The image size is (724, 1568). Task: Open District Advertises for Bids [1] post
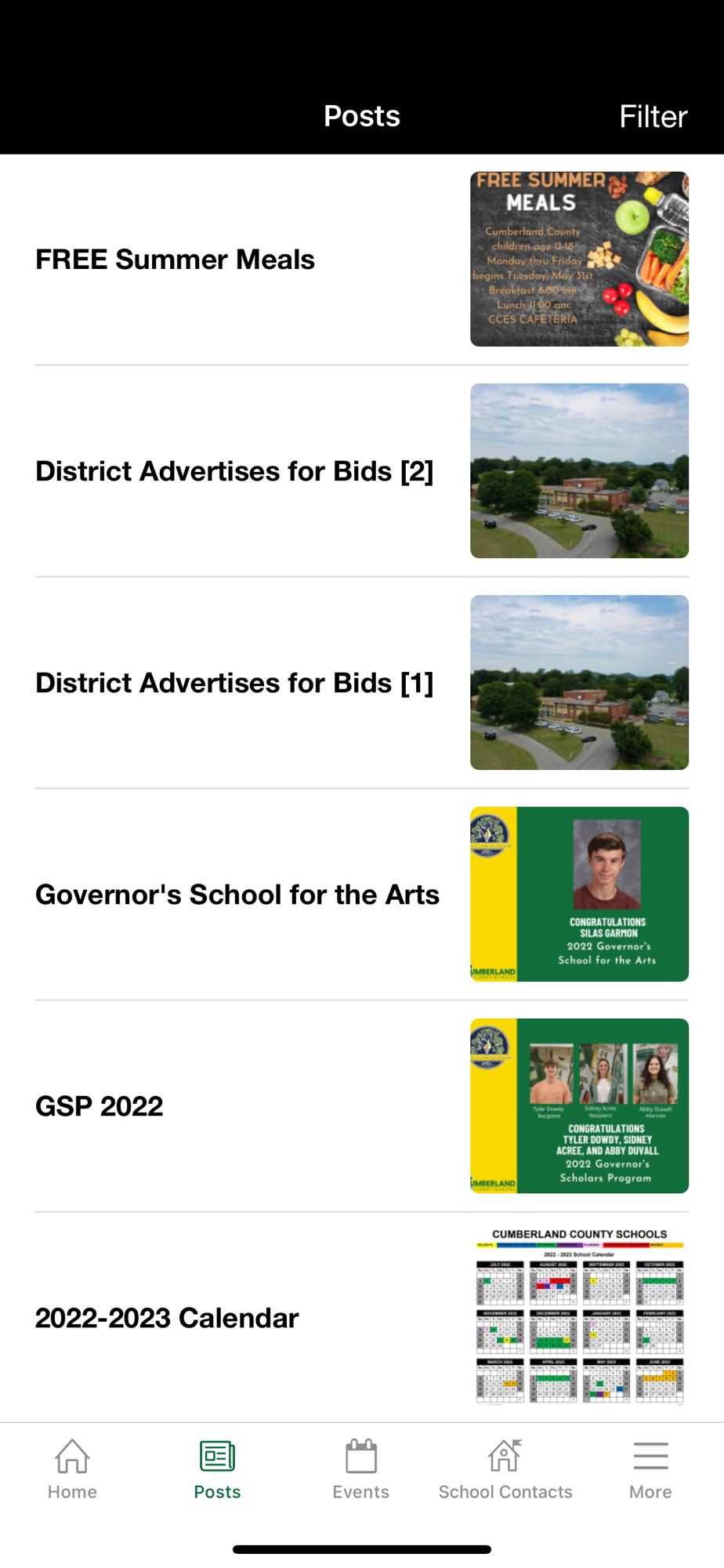[234, 683]
